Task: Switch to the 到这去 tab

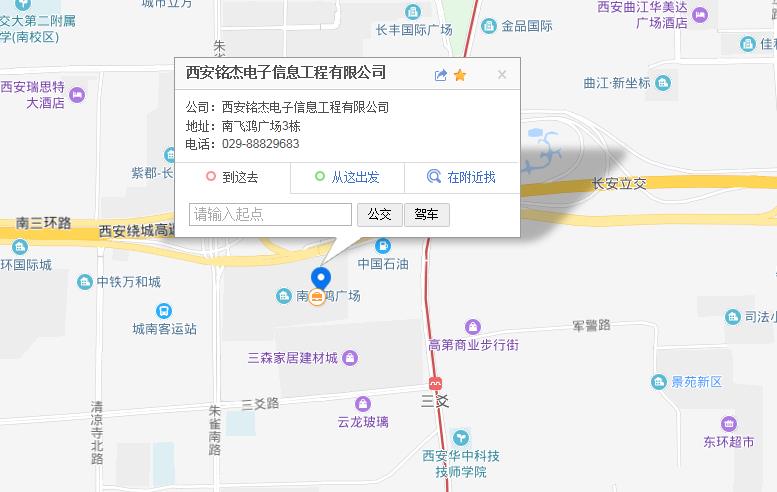Action: [x=232, y=177]
